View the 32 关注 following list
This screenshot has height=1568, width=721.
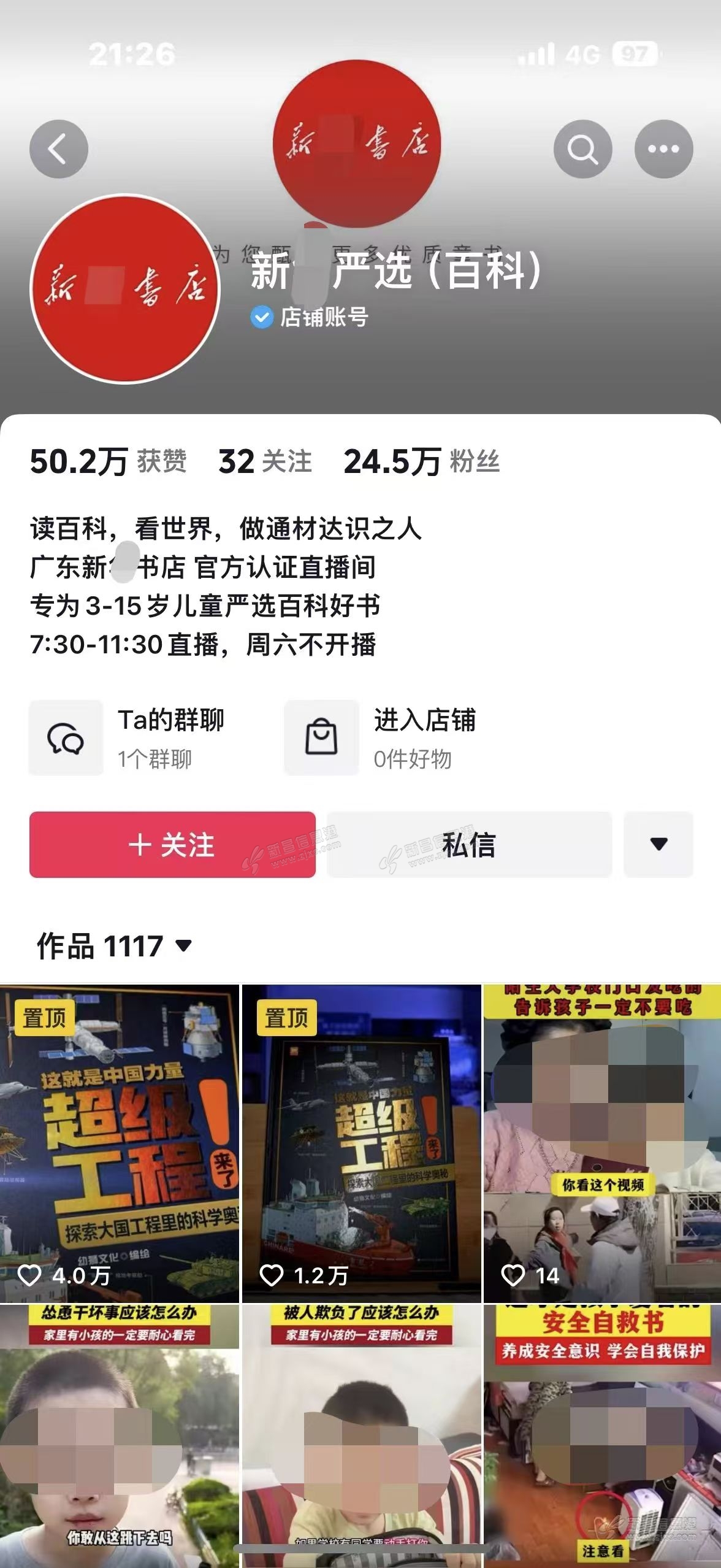(x=265, y=461)
